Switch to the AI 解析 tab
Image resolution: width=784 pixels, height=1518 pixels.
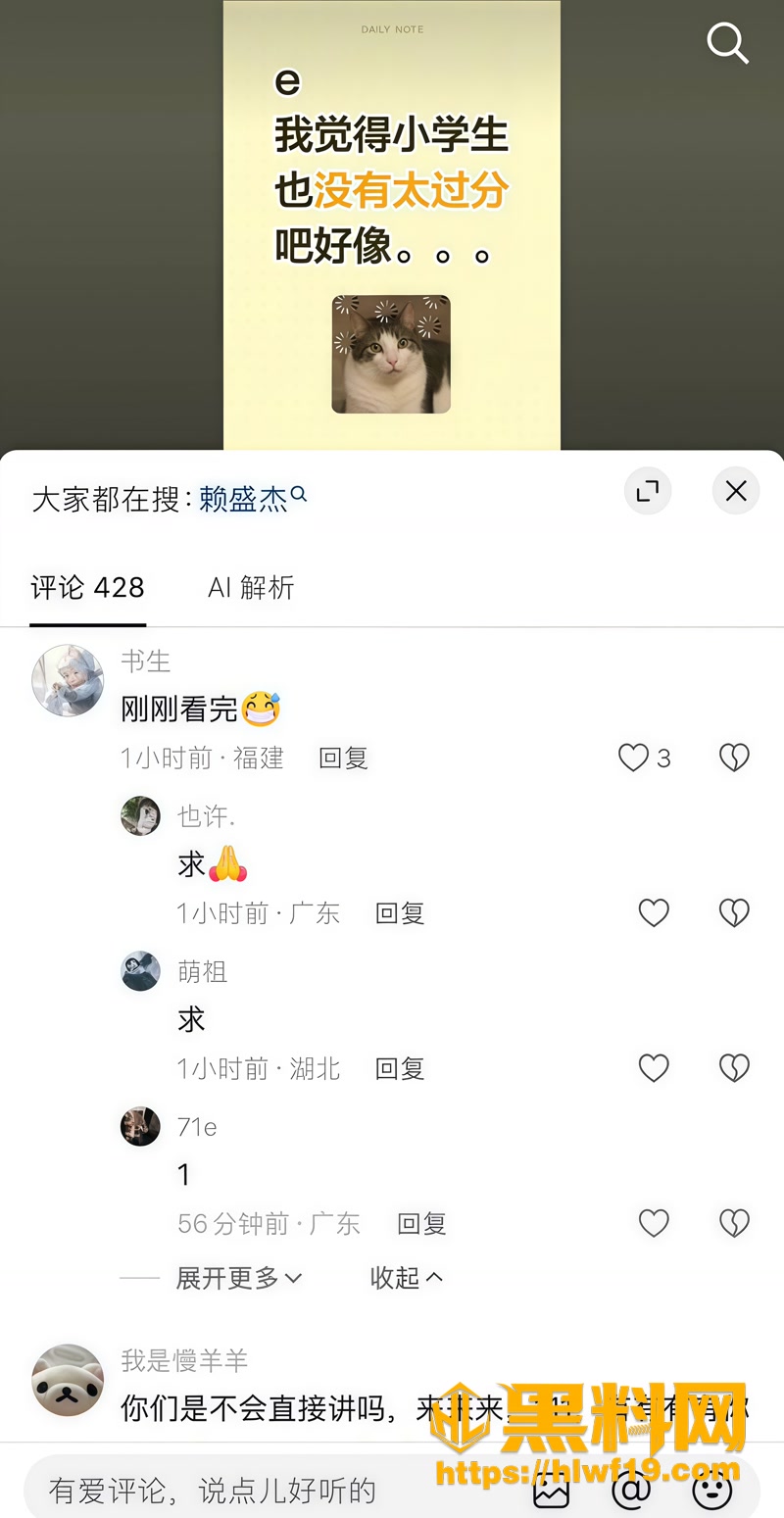click(251, 587)
